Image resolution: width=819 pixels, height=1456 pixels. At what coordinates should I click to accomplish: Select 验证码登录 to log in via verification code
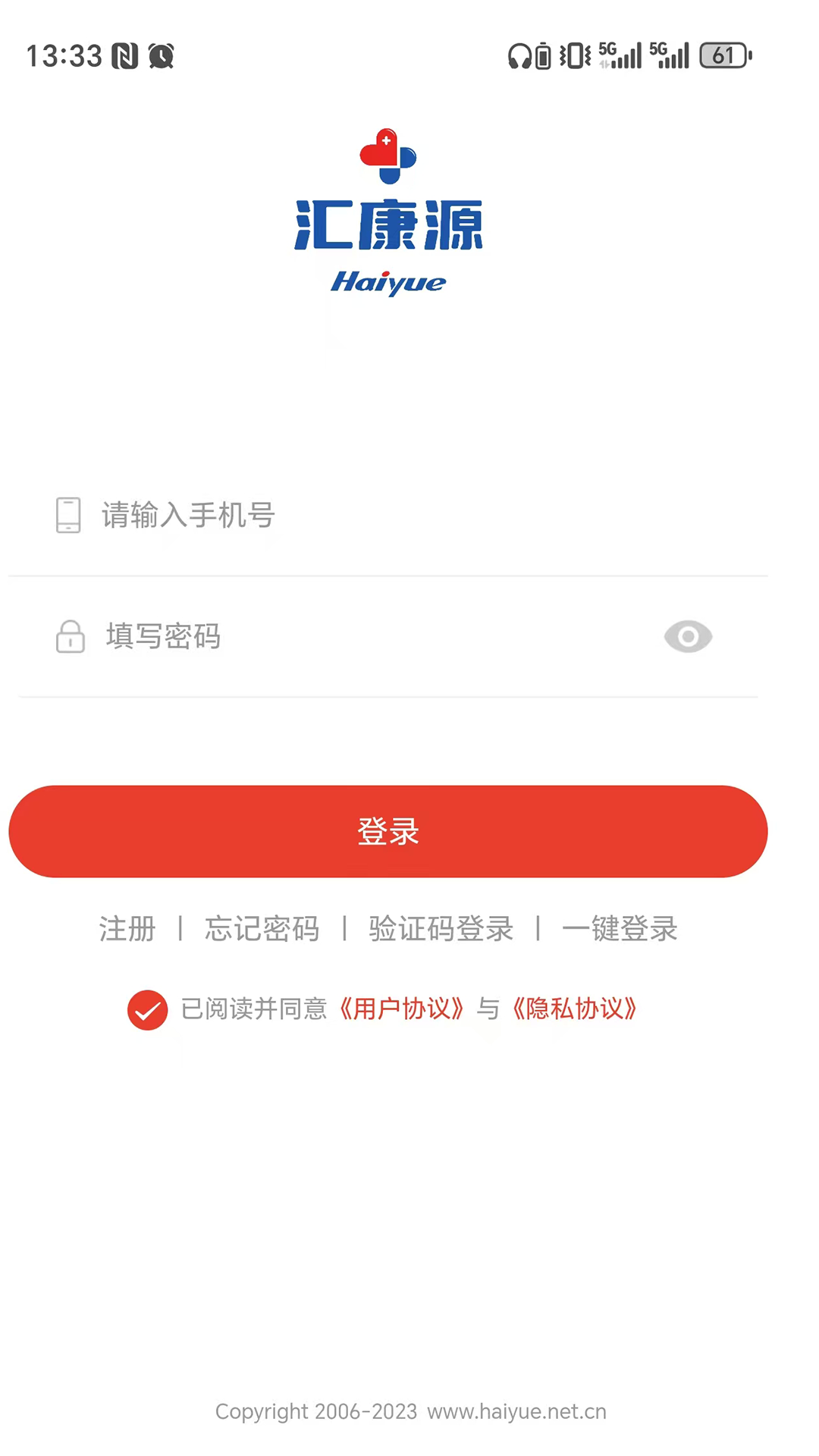click(x=441, y=929)
